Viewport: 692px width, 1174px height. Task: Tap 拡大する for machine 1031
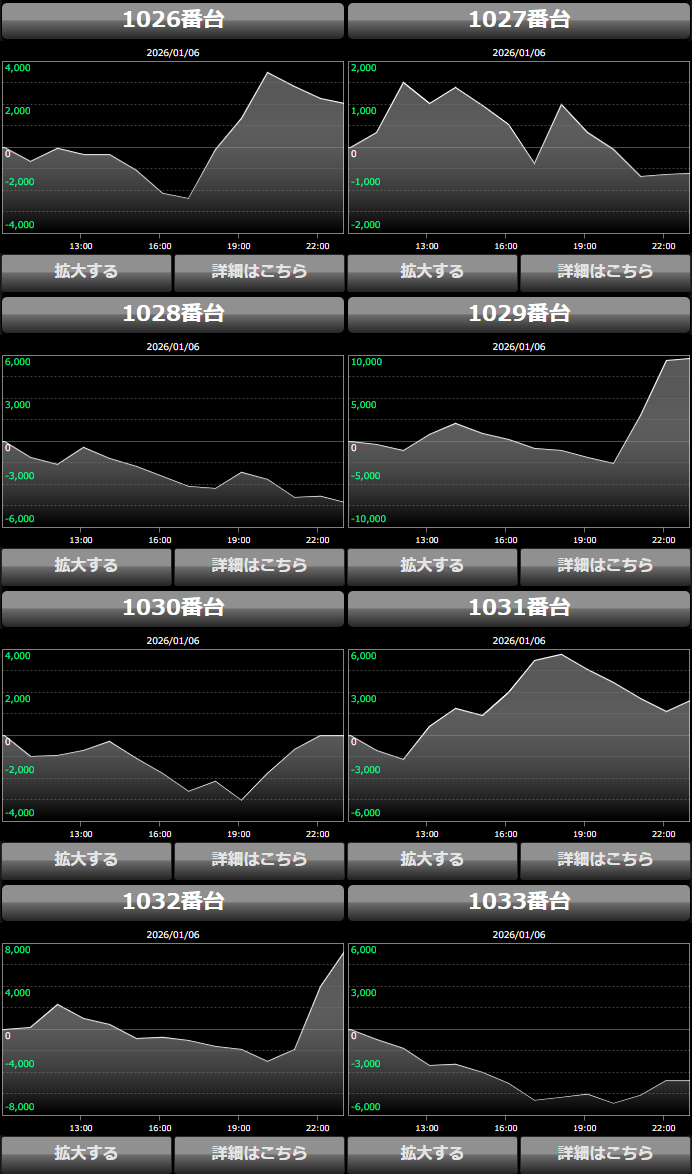(x=432, y=859)
